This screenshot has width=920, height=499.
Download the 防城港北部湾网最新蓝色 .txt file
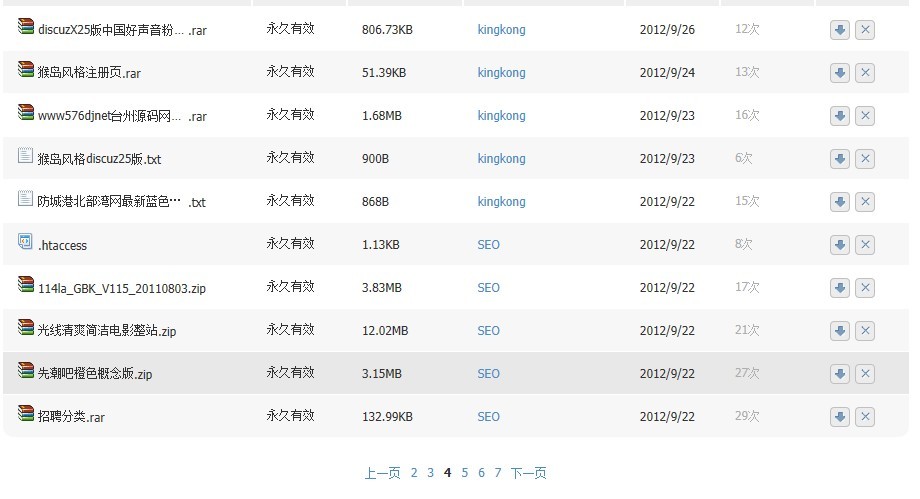click(x=839, y=202)
